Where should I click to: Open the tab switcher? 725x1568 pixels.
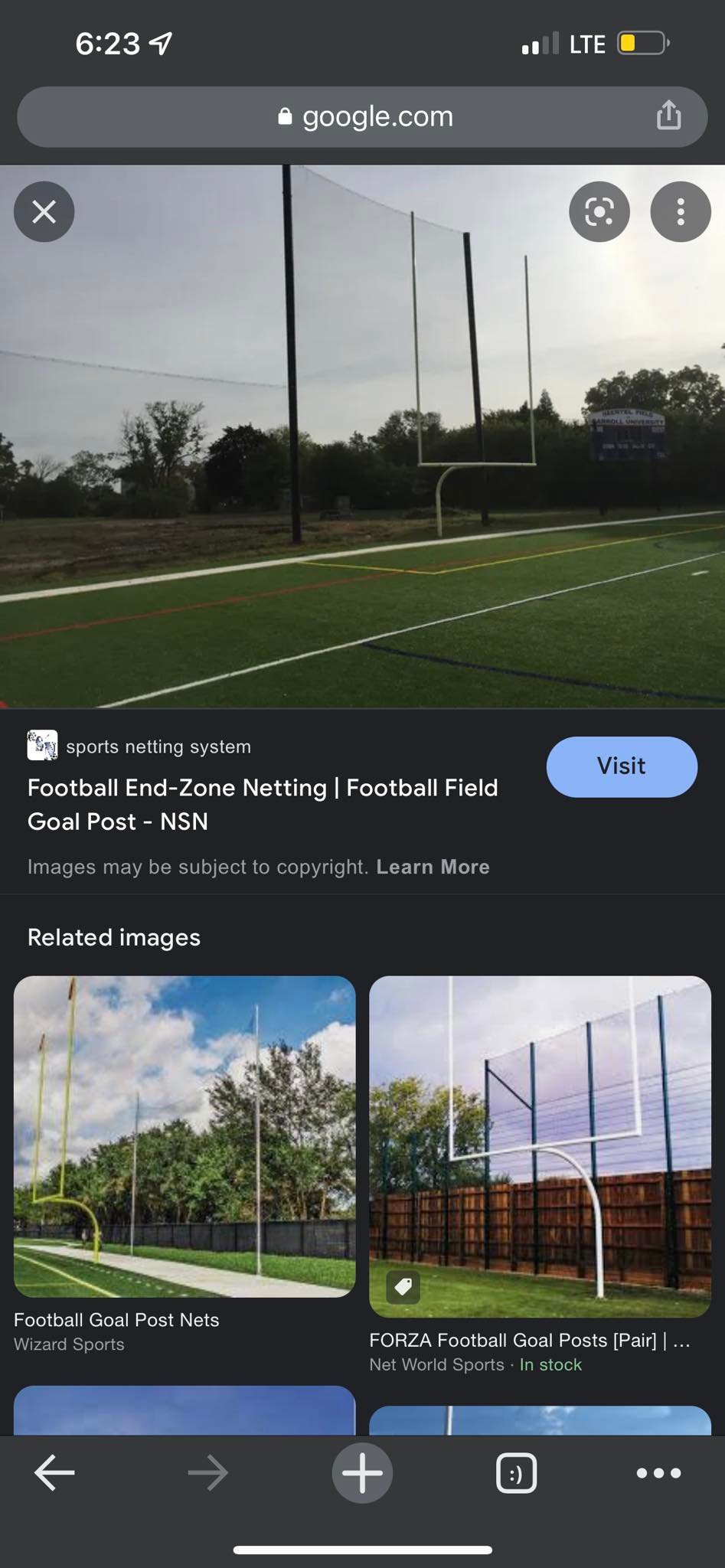(516, 1473)
